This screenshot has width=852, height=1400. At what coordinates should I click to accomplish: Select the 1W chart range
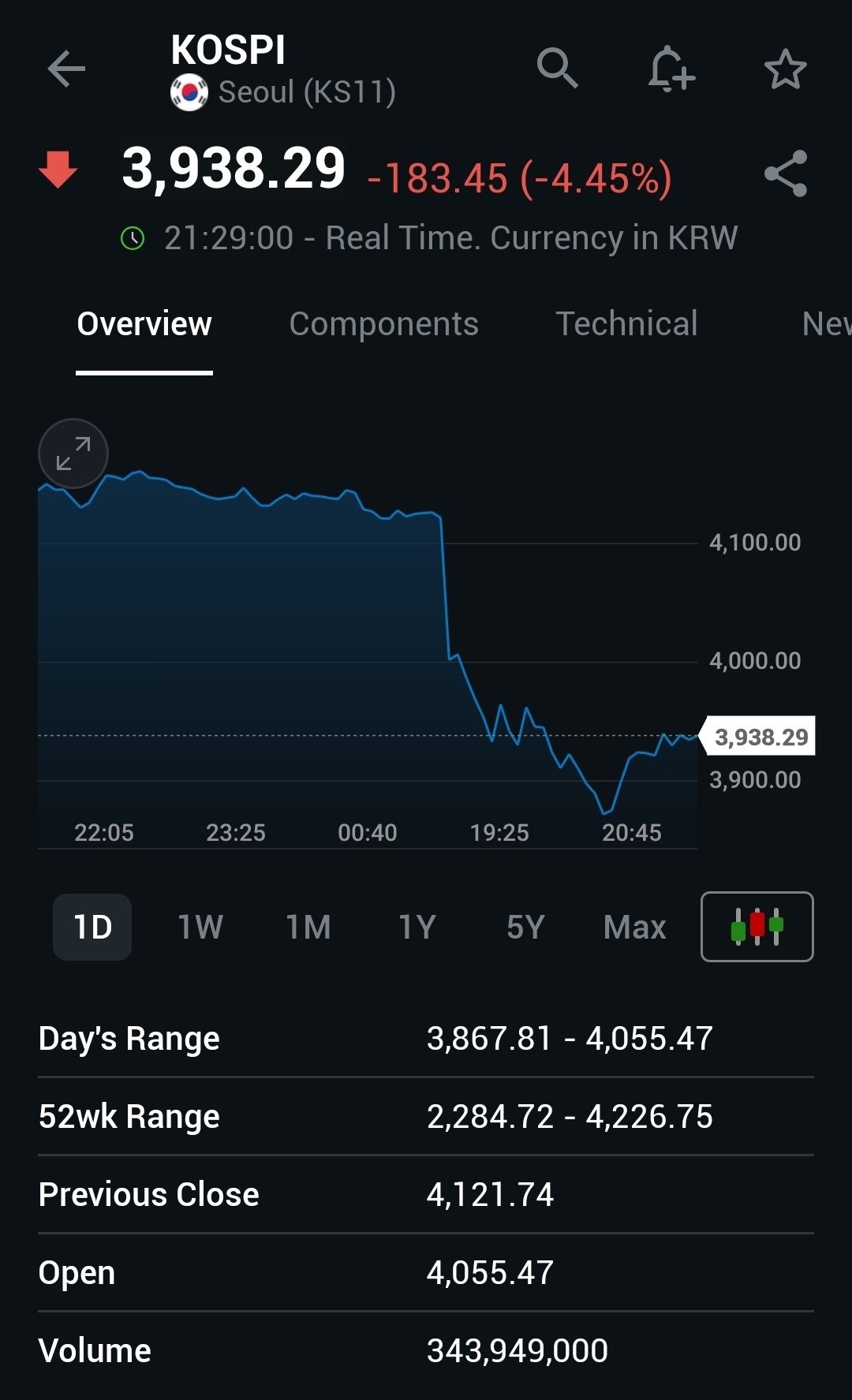(200, 927)
